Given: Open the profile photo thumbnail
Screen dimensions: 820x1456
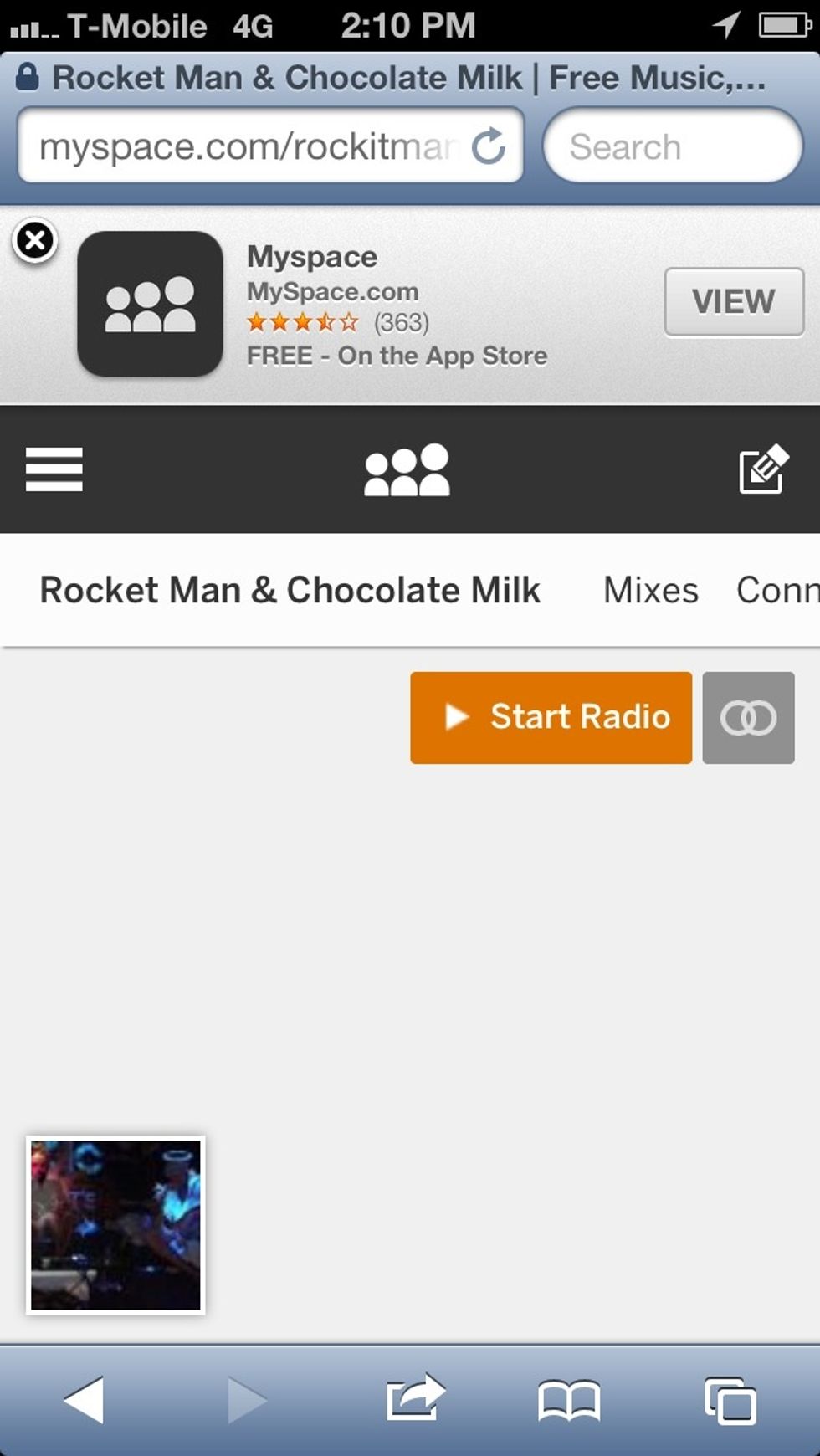Looking at the screenshot, I should point(115,1225).
